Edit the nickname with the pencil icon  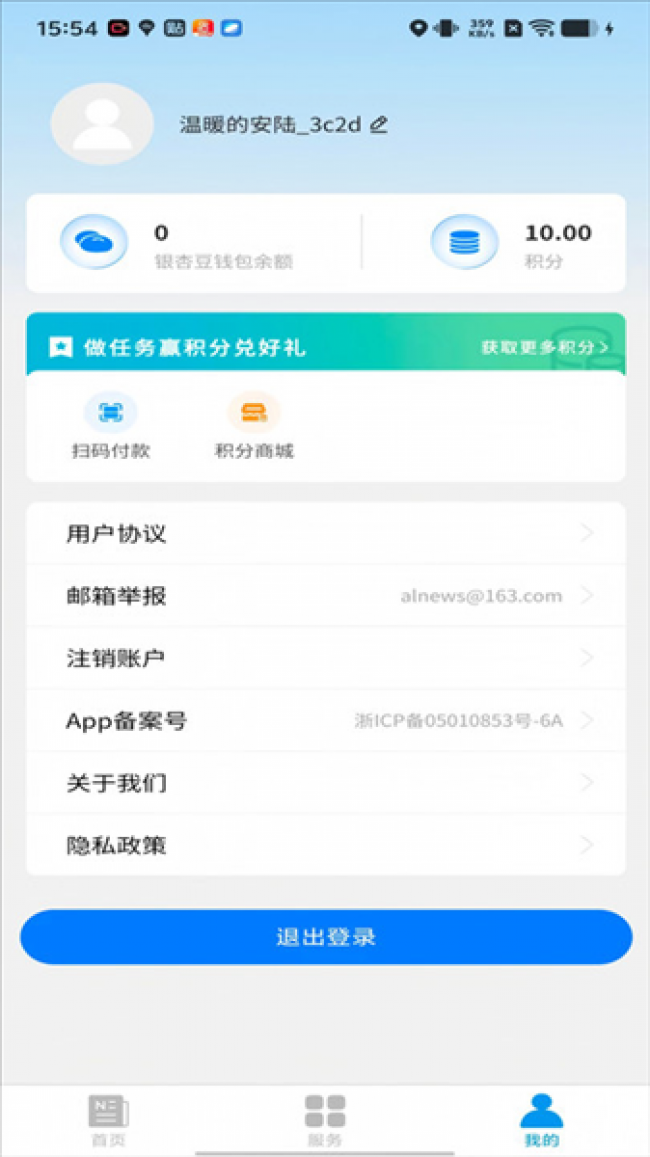click(x=378, y=125)
